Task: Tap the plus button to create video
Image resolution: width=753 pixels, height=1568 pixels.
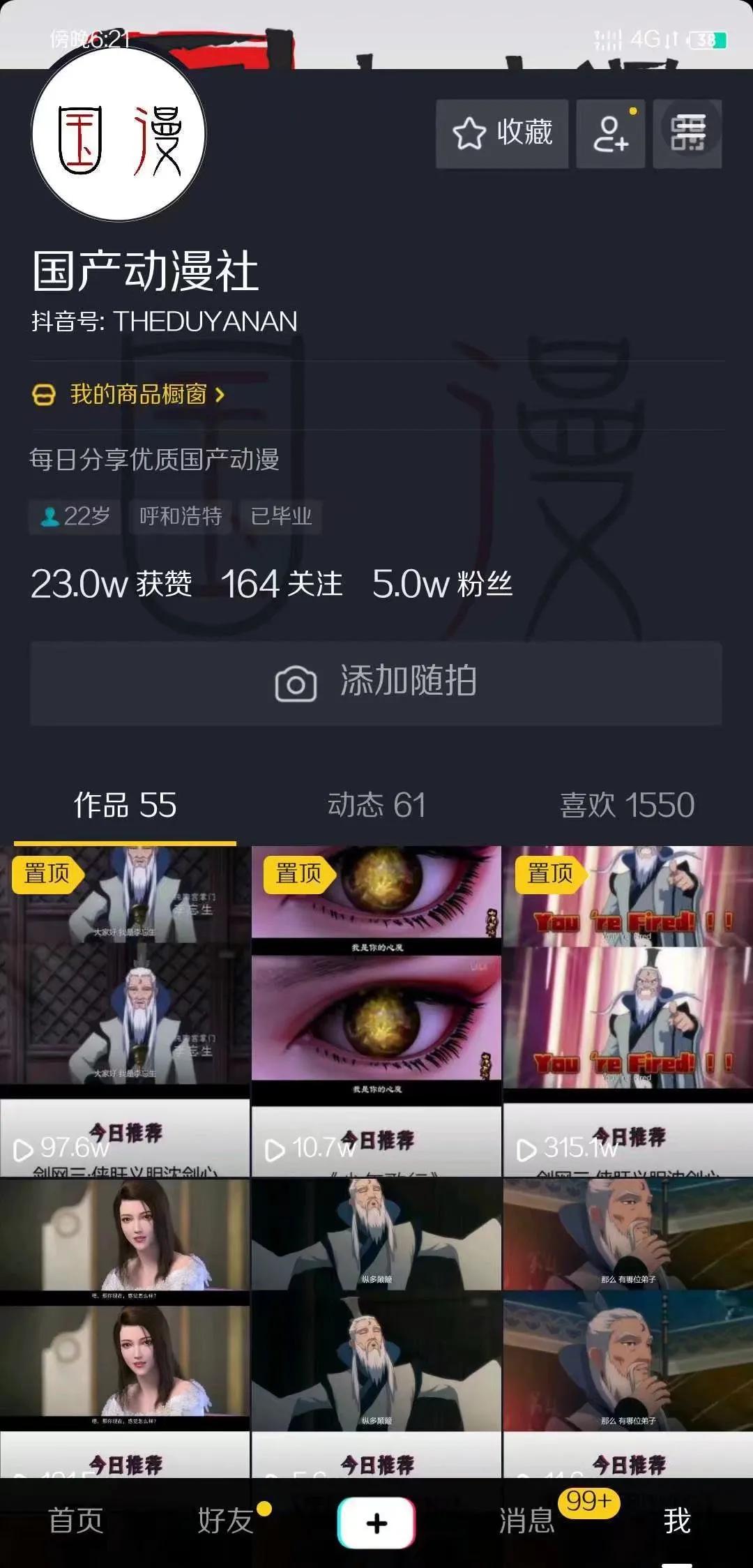Action: coord(376,1523)
